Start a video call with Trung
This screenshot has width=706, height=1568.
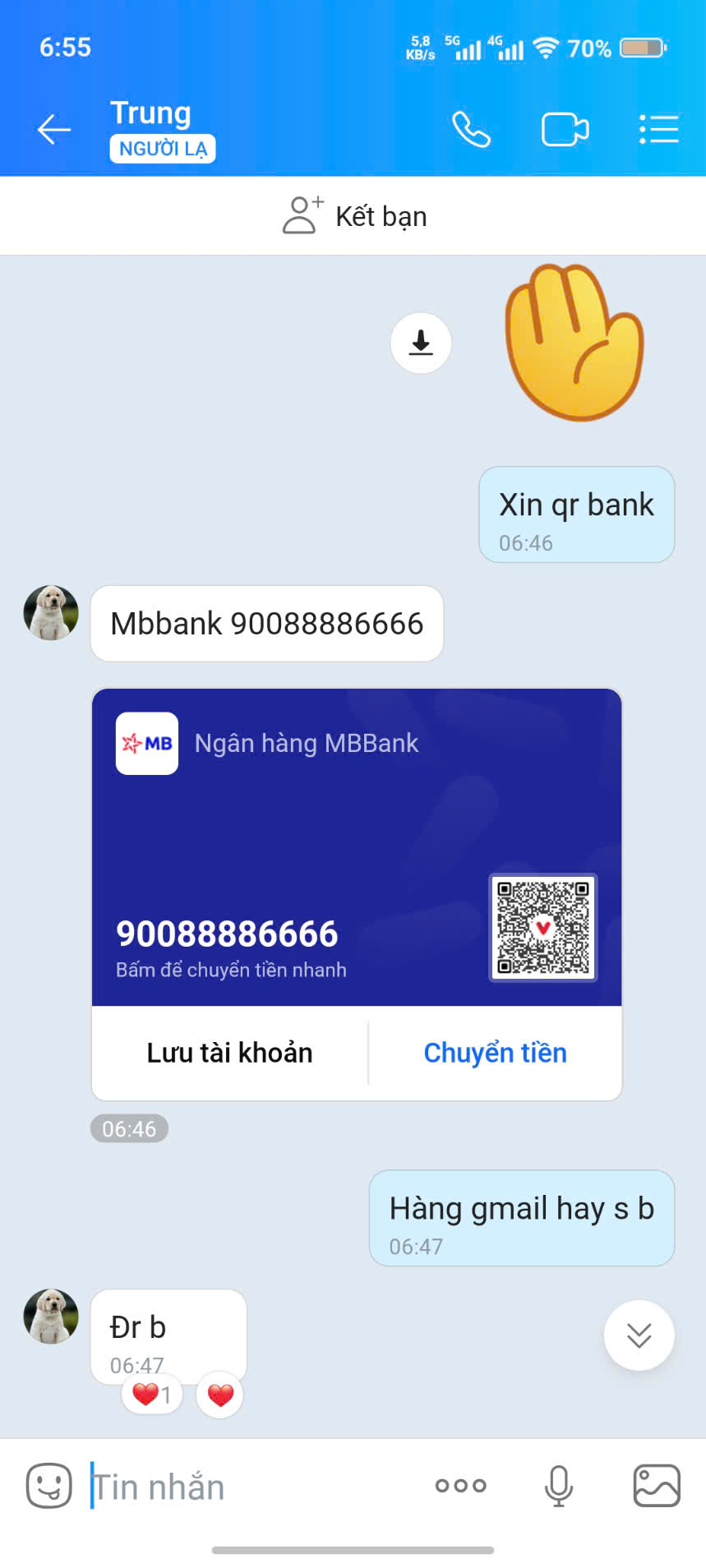tap(565, 130)
